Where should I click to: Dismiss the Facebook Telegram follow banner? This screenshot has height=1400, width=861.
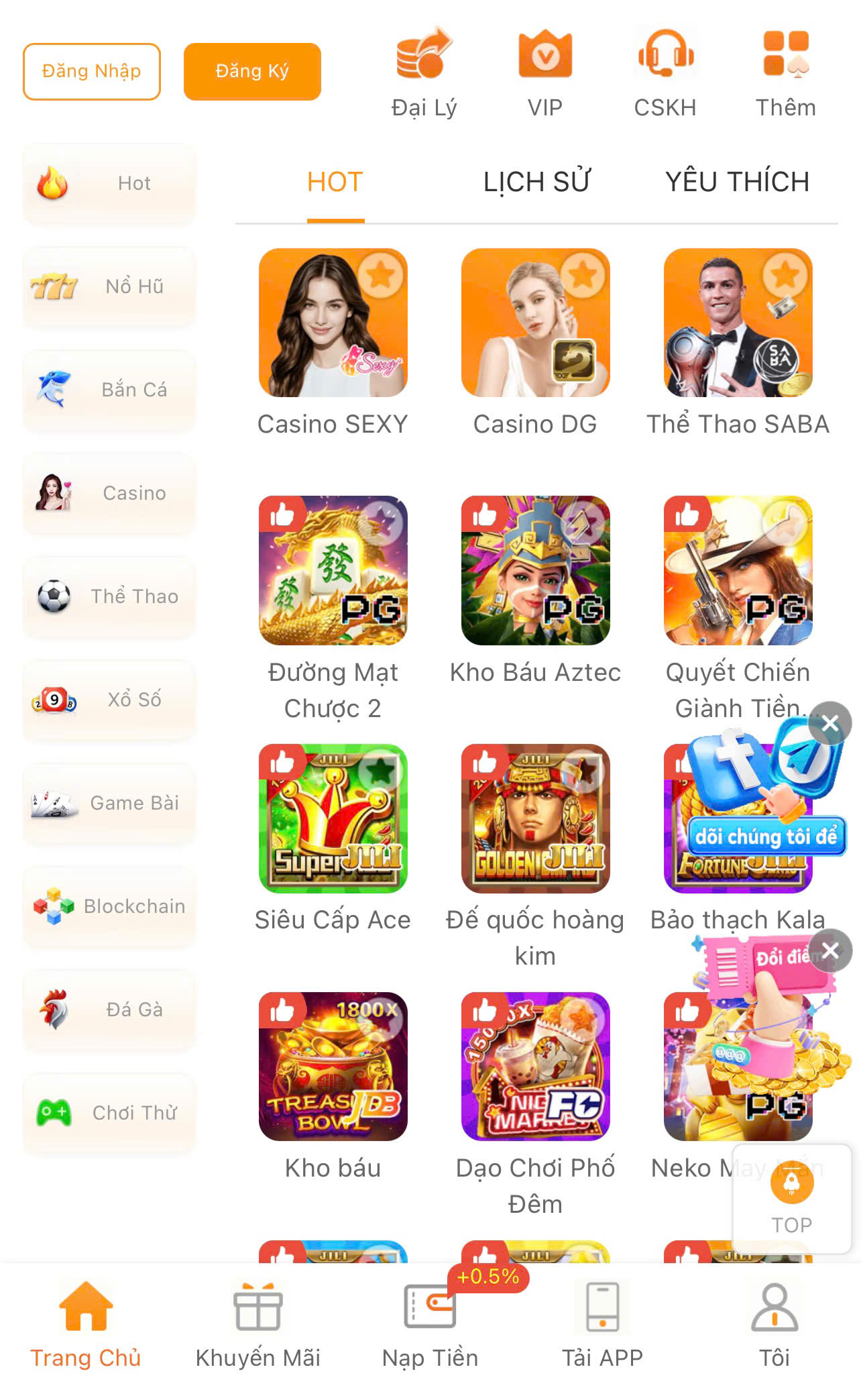coord(830,723)
